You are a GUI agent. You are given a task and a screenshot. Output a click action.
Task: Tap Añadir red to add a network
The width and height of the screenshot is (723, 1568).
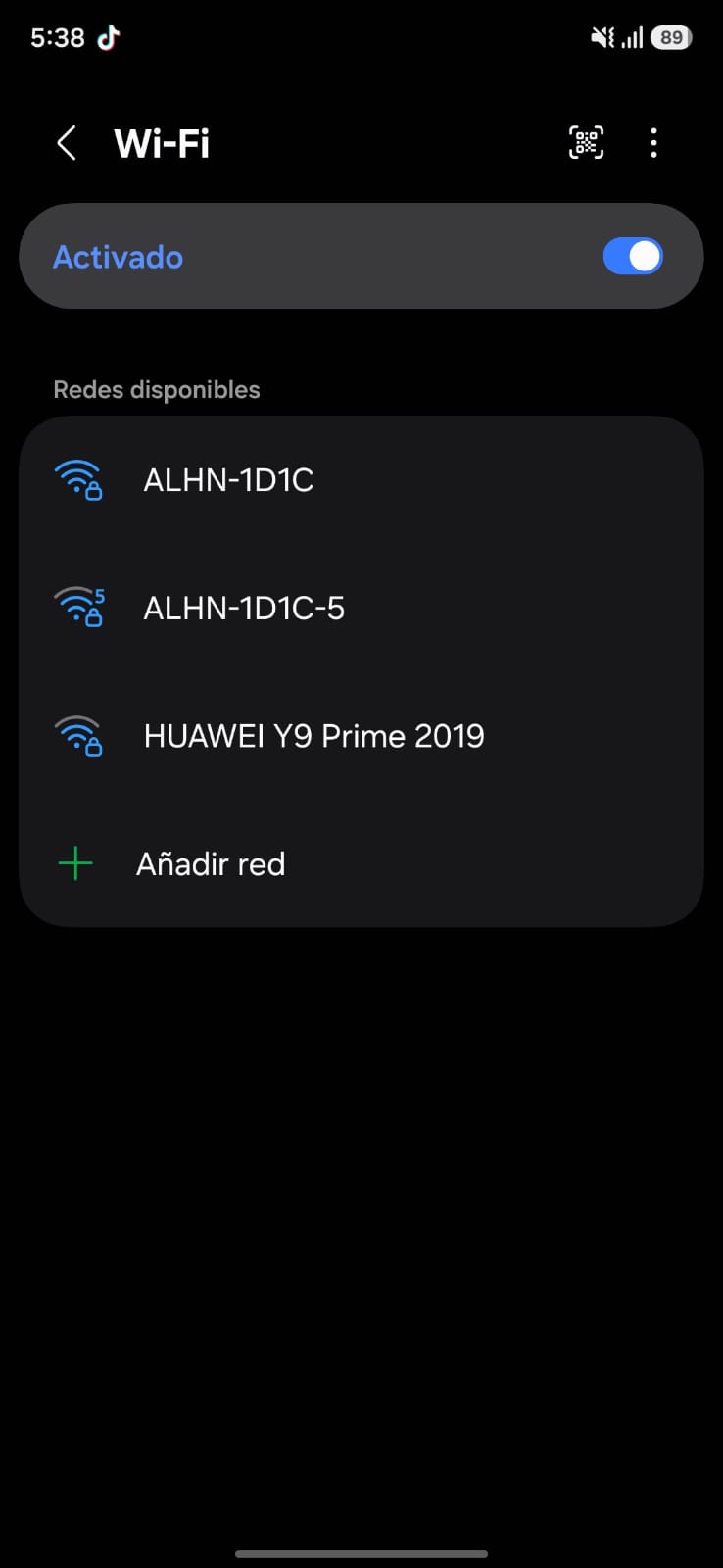coord(361,863)
